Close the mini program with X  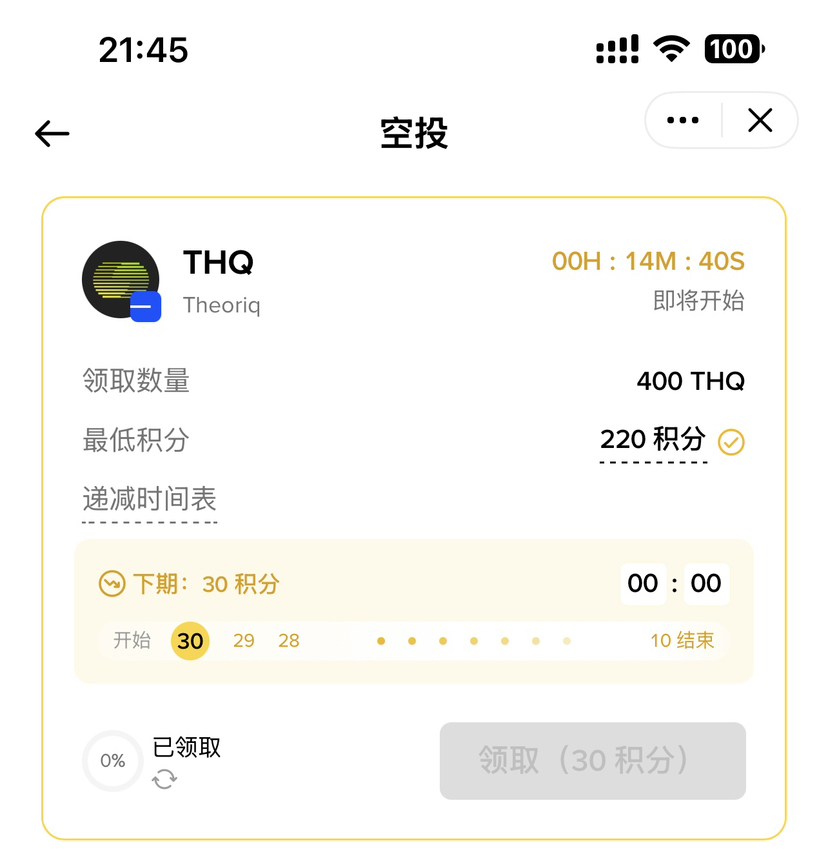pyautogui.click(x=760, y=121)
